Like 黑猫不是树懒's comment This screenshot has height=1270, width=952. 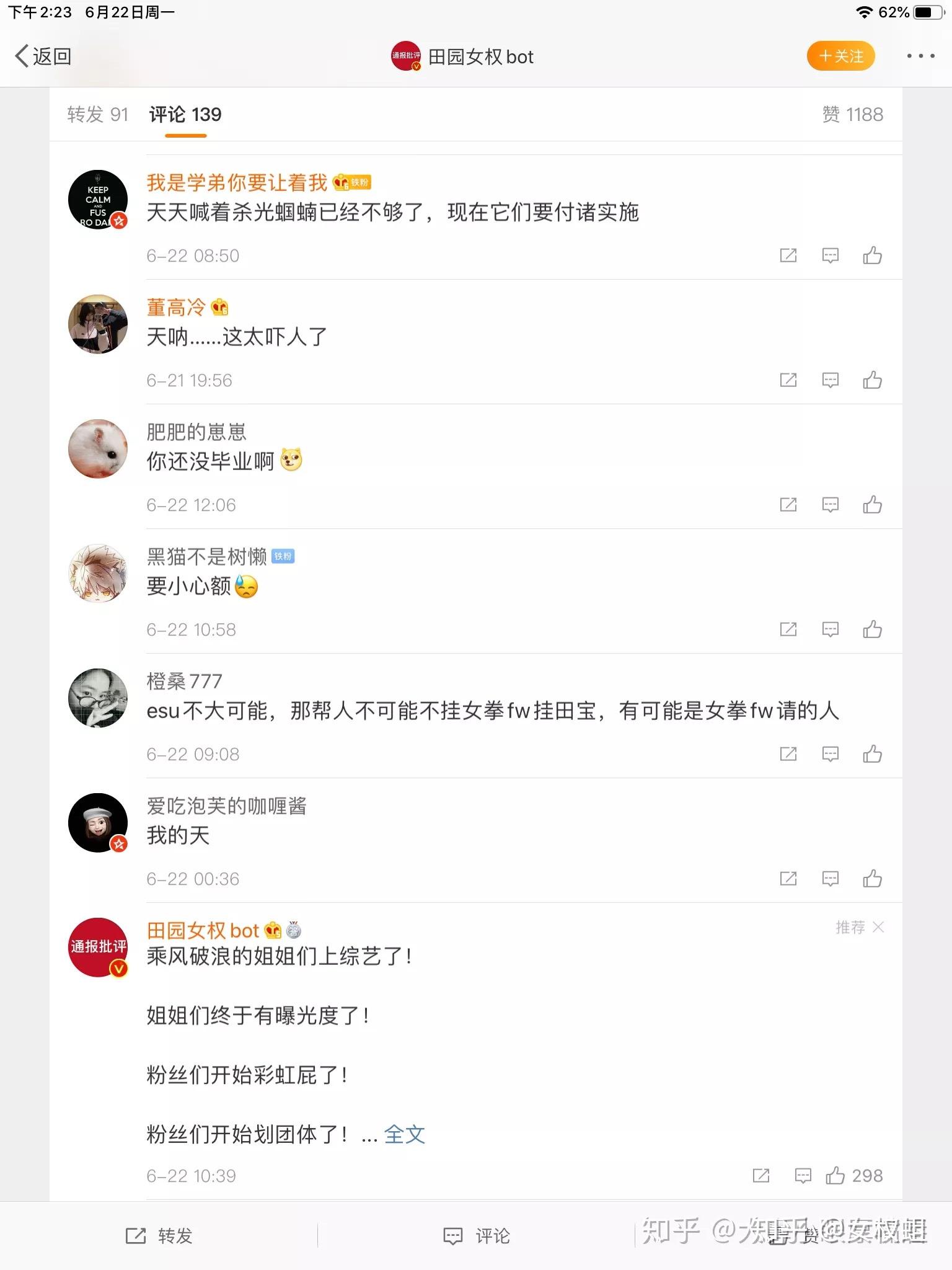(x=872, y=629)
